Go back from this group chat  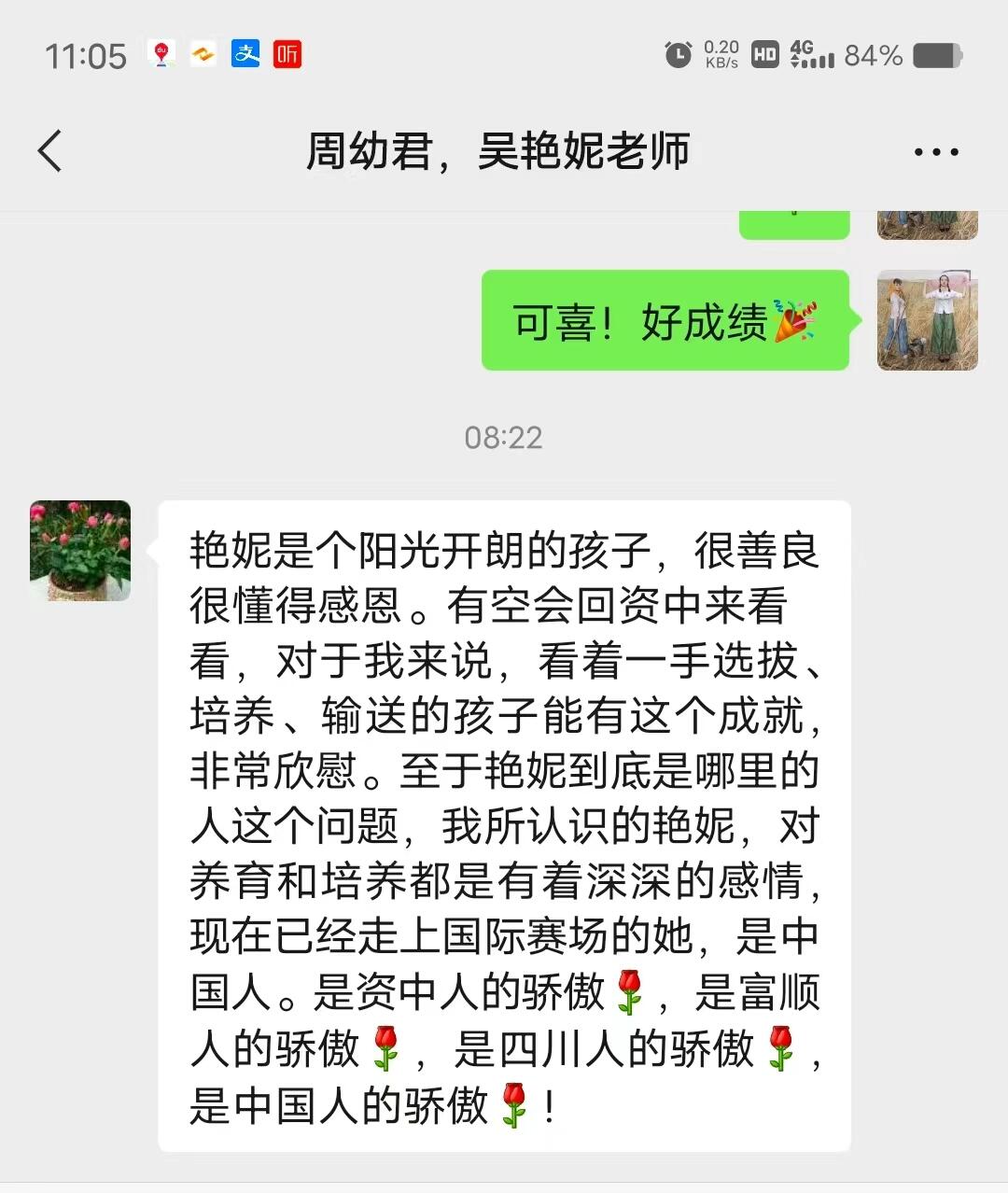[50, 151]
